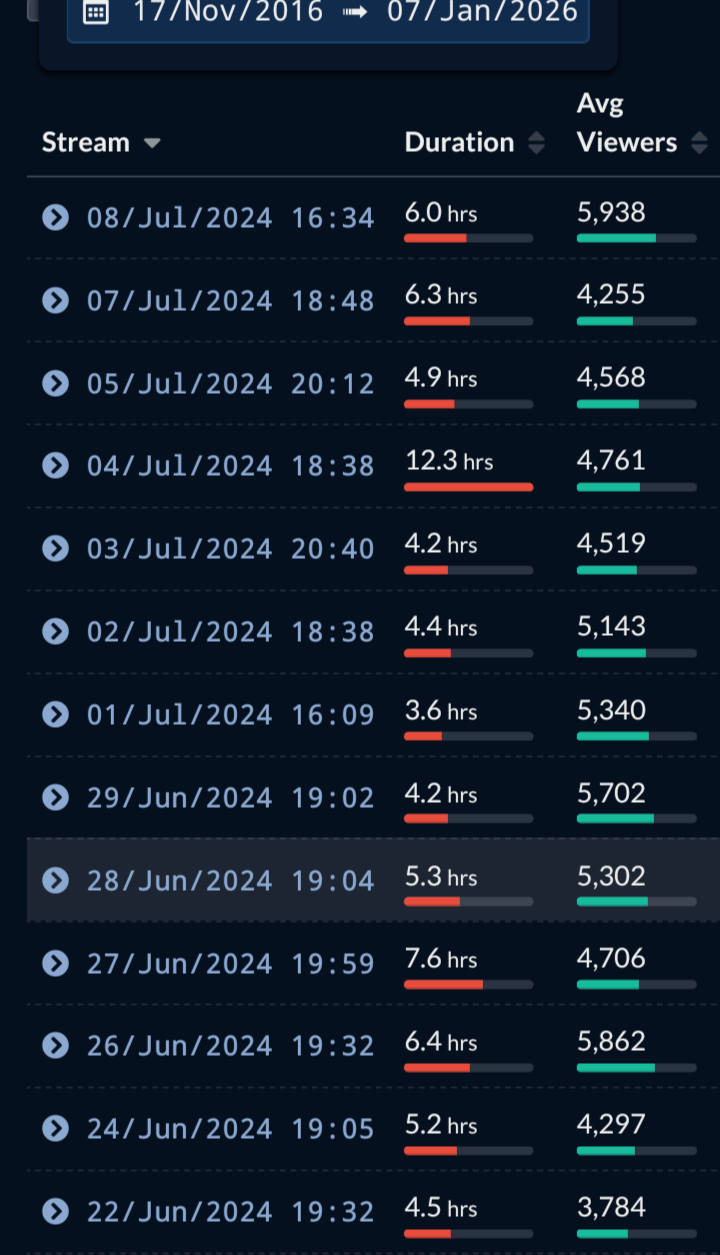Expand the 05/Jul/2024 20:12 stream row
This screenshot has height=1255, width=720.
55,383
